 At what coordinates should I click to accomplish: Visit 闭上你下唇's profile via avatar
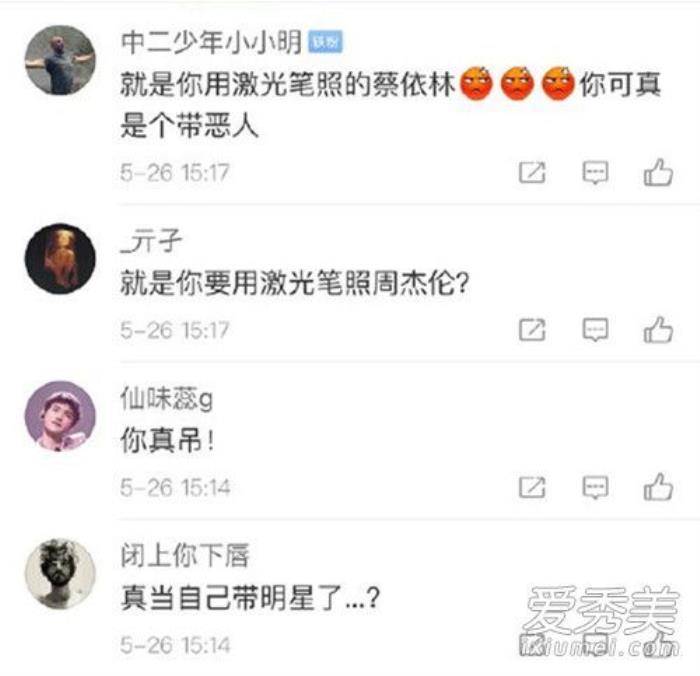[x=60, y=574]
